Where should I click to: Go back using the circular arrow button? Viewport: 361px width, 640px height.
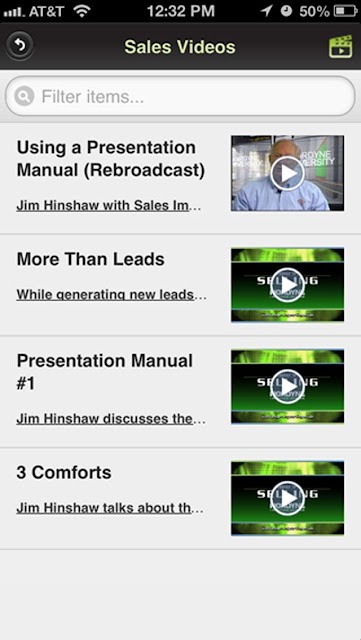(19, 47)
